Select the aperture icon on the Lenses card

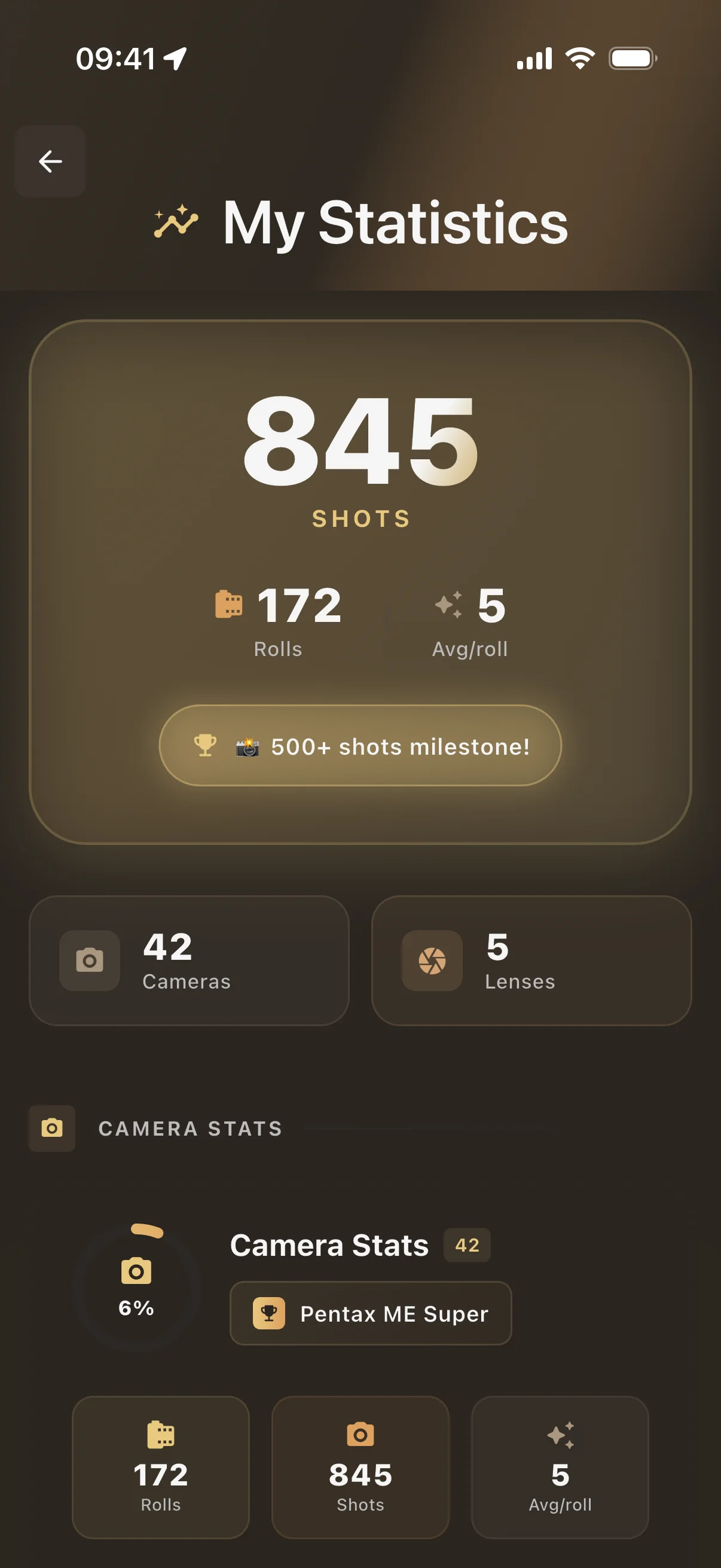coord(432,962)
